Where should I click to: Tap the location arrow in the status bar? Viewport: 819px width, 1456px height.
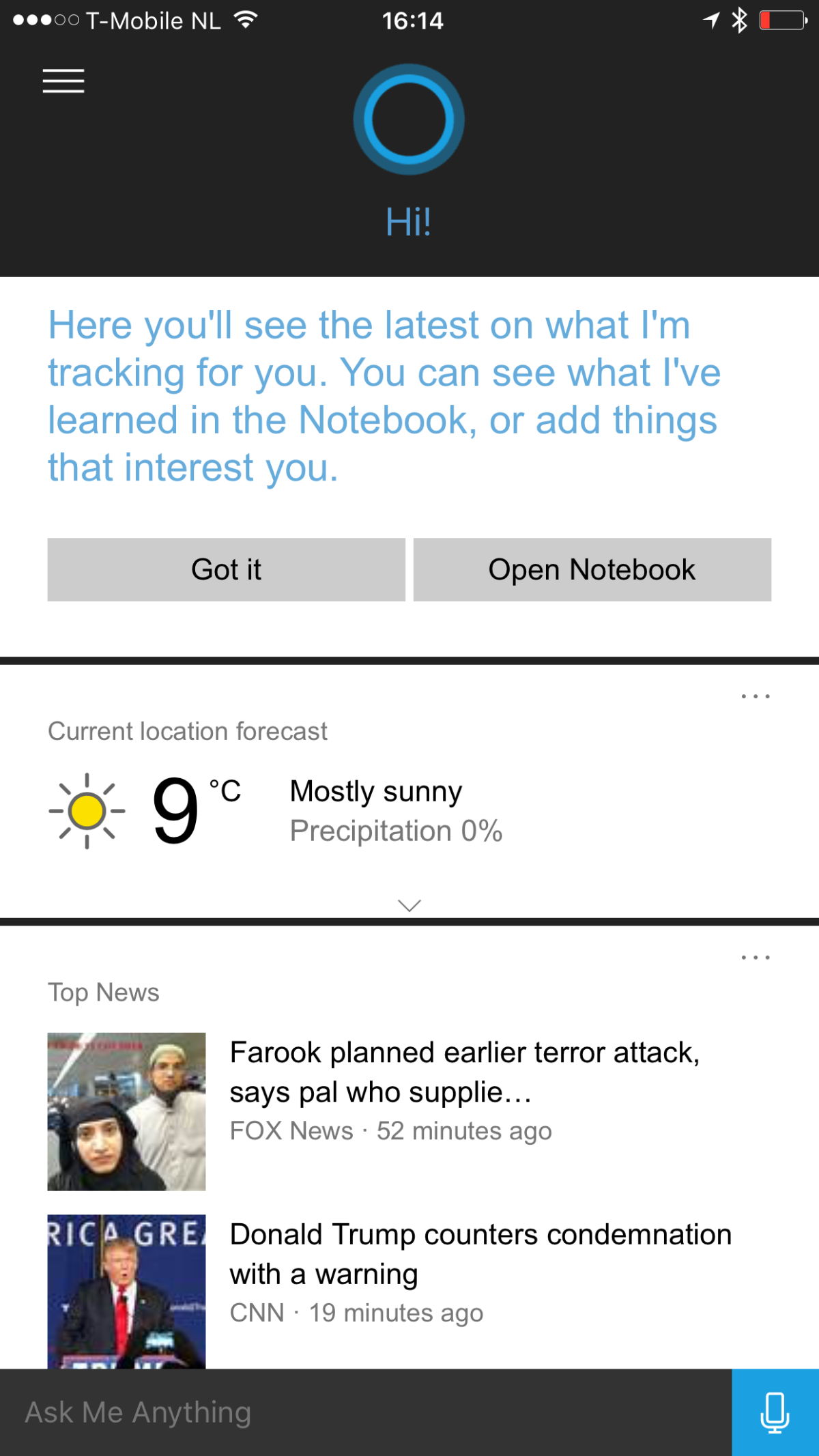[x=710, y=20]
